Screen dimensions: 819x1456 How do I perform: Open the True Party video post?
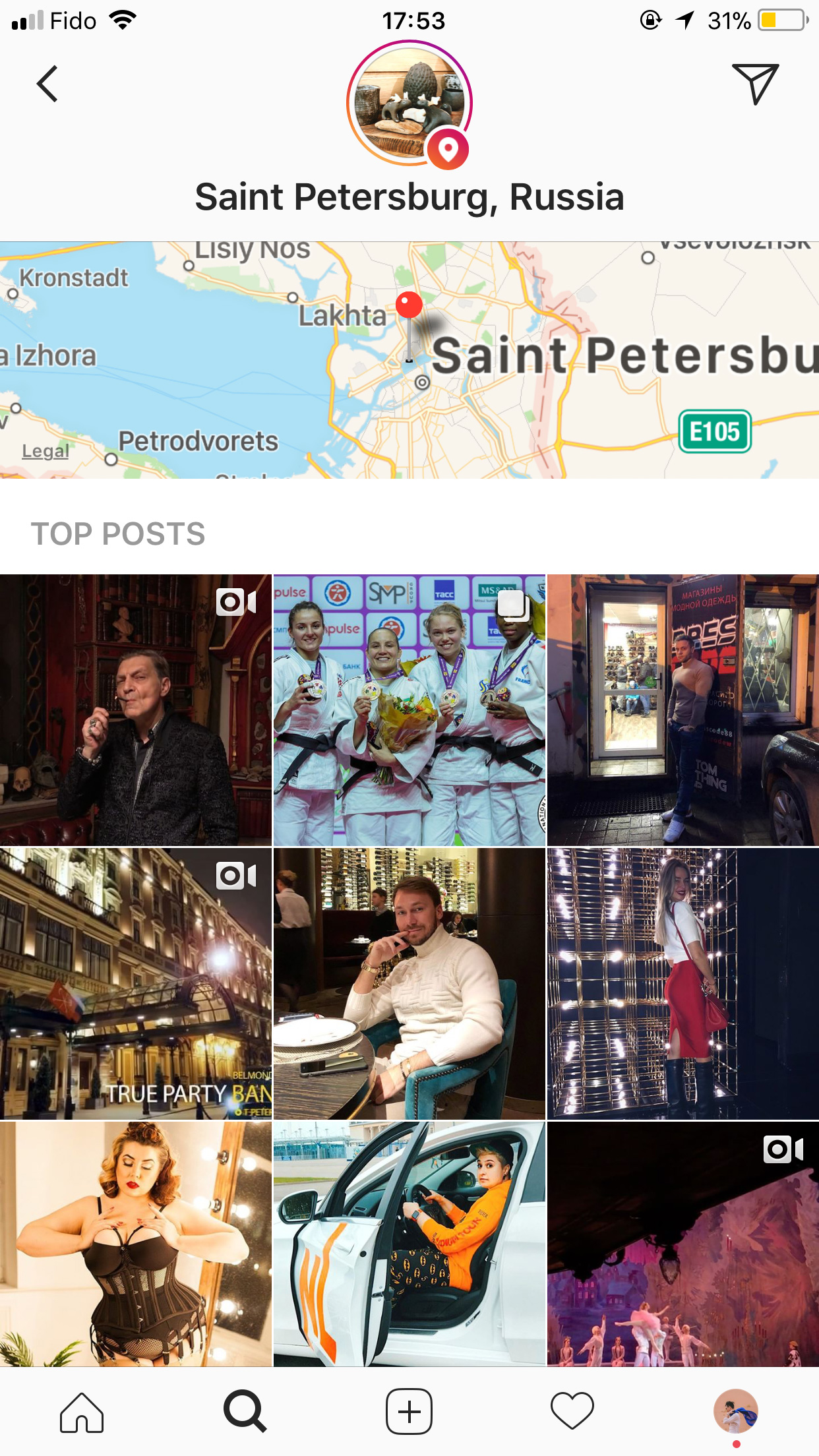[x=135, y=984]
